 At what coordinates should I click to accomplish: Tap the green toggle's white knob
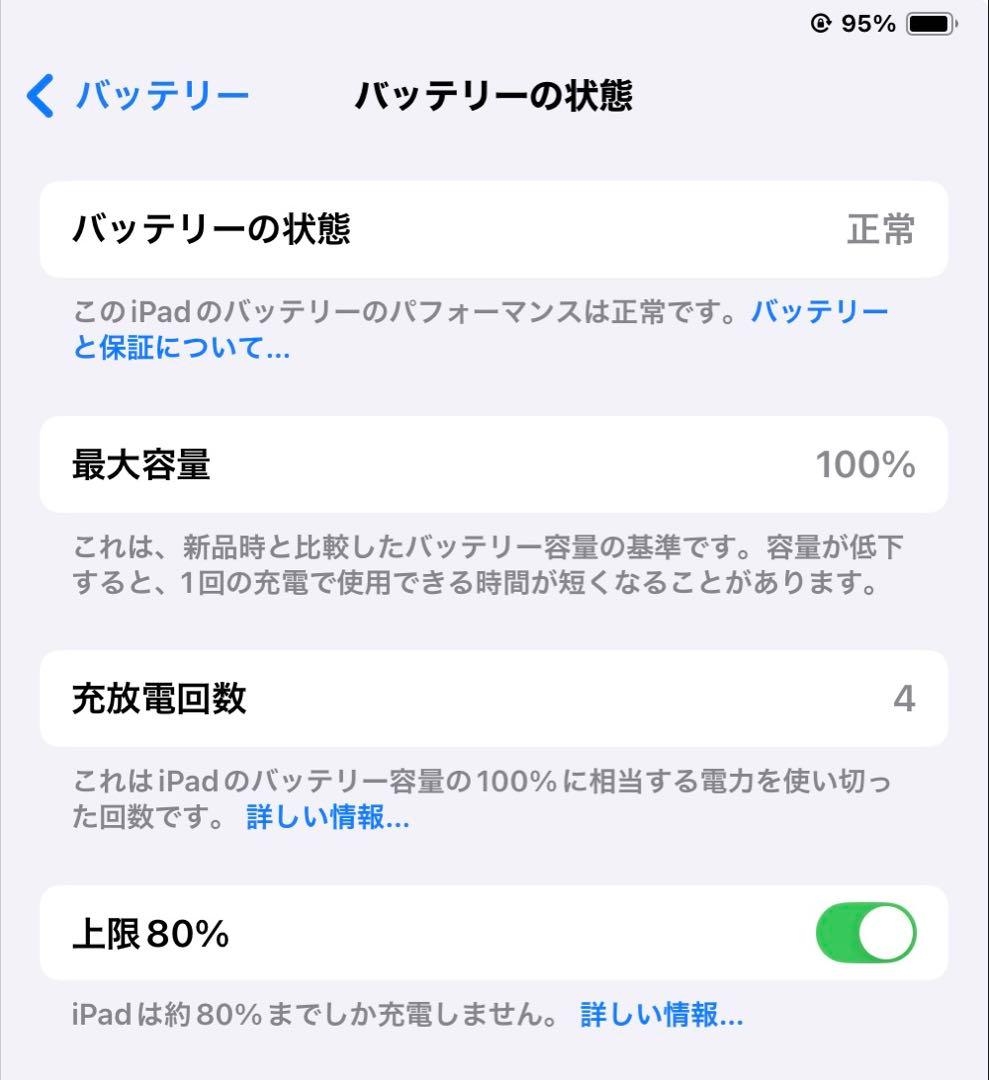(x=885, y=932)
